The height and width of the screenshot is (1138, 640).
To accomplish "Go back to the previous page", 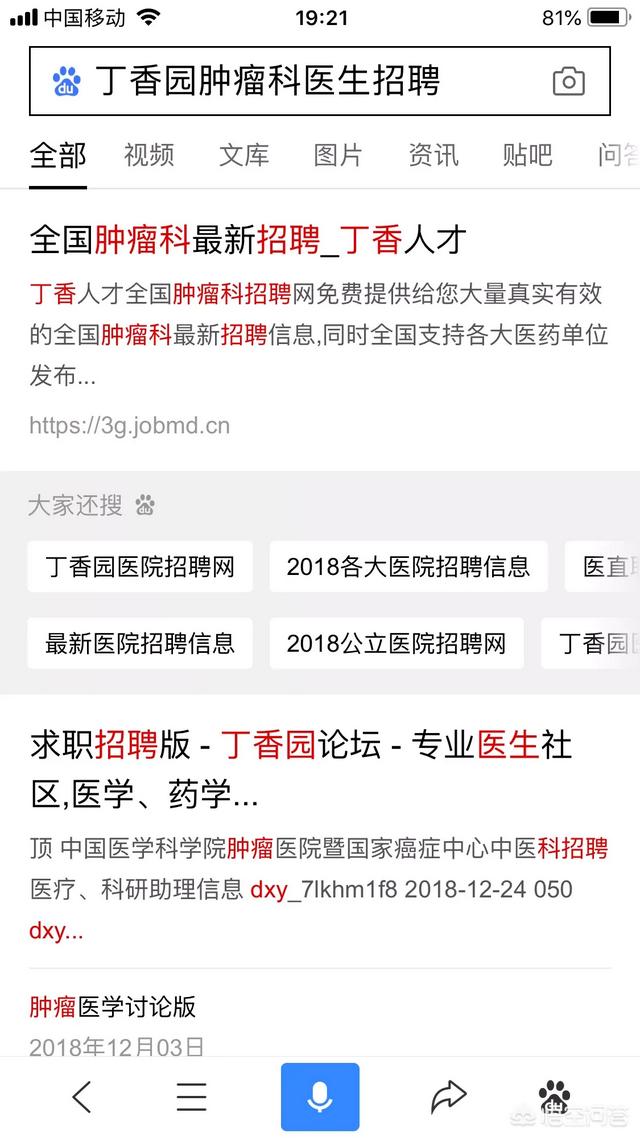I will [x=82, y=1097].
